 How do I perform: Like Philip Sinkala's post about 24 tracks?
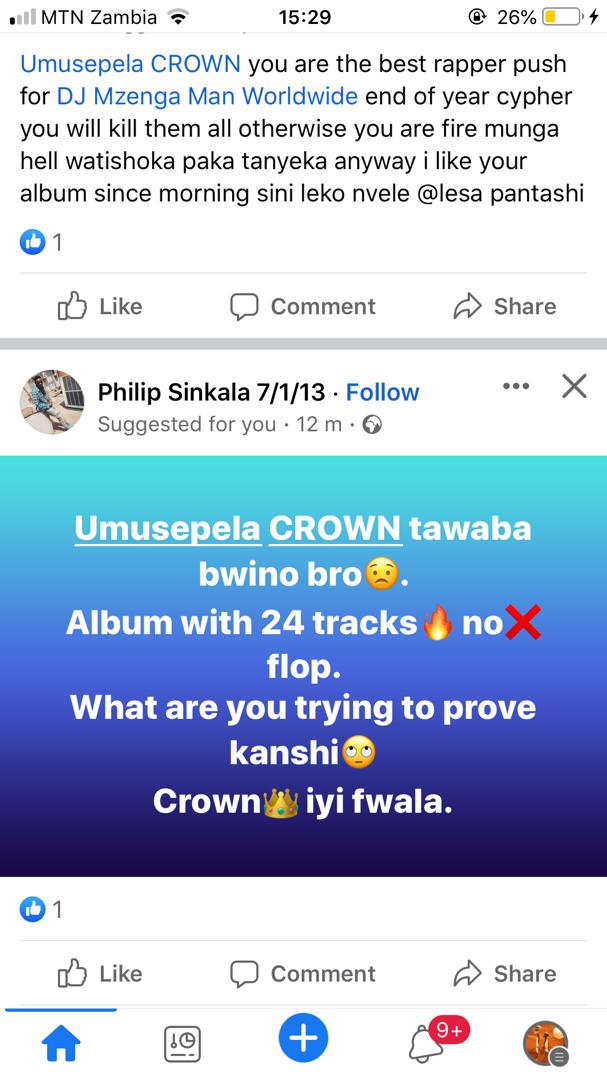click(100, 973)
